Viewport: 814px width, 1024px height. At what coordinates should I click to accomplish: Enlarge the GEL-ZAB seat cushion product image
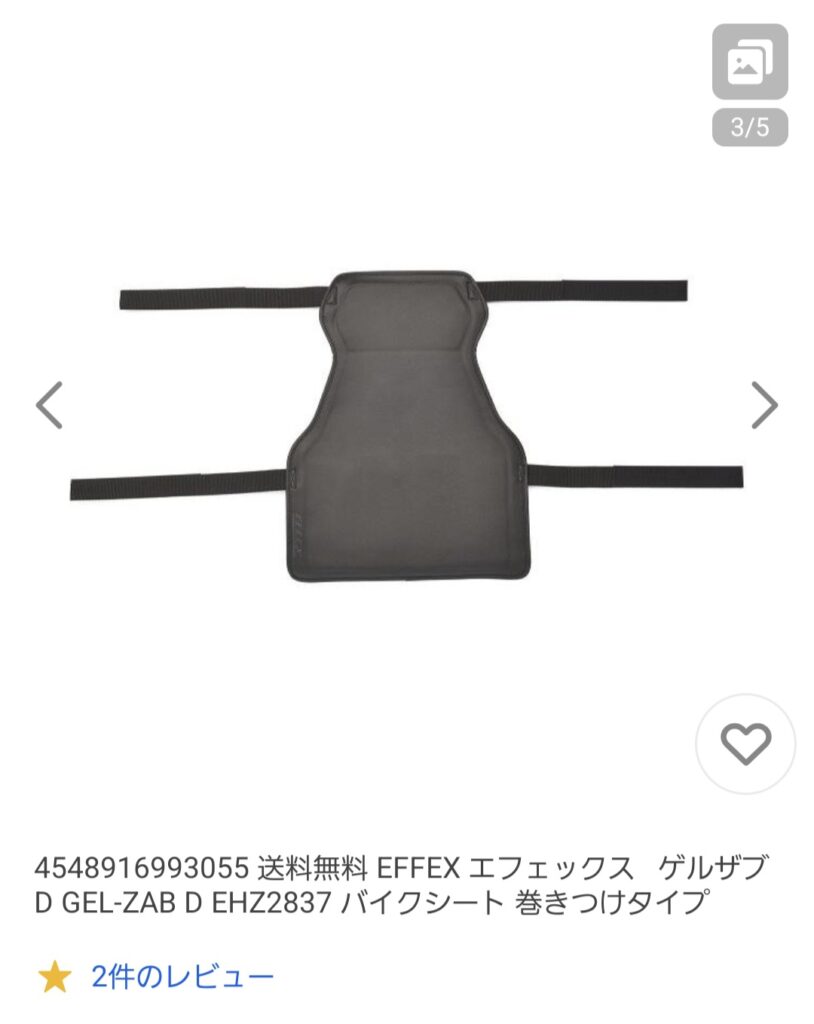point(405,425)
